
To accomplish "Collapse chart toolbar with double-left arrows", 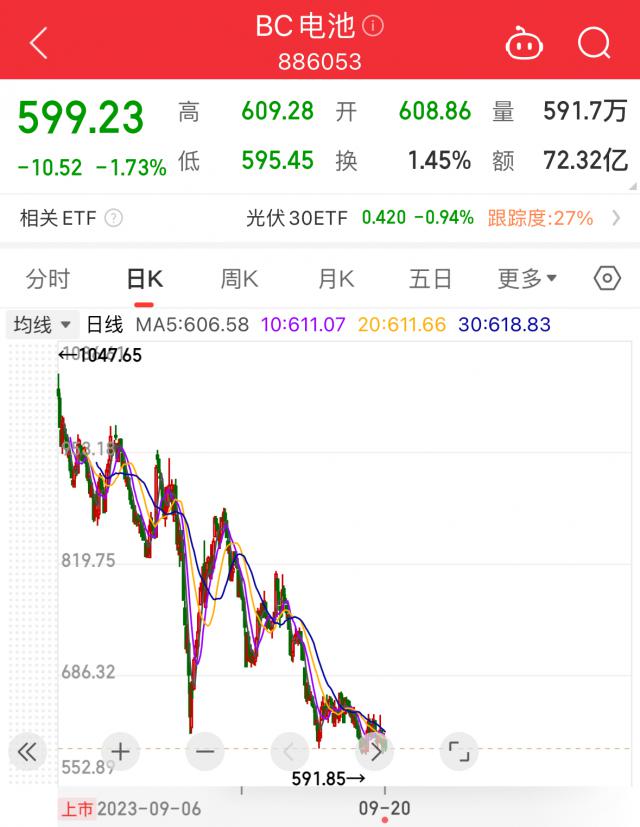I will (27, 751).
